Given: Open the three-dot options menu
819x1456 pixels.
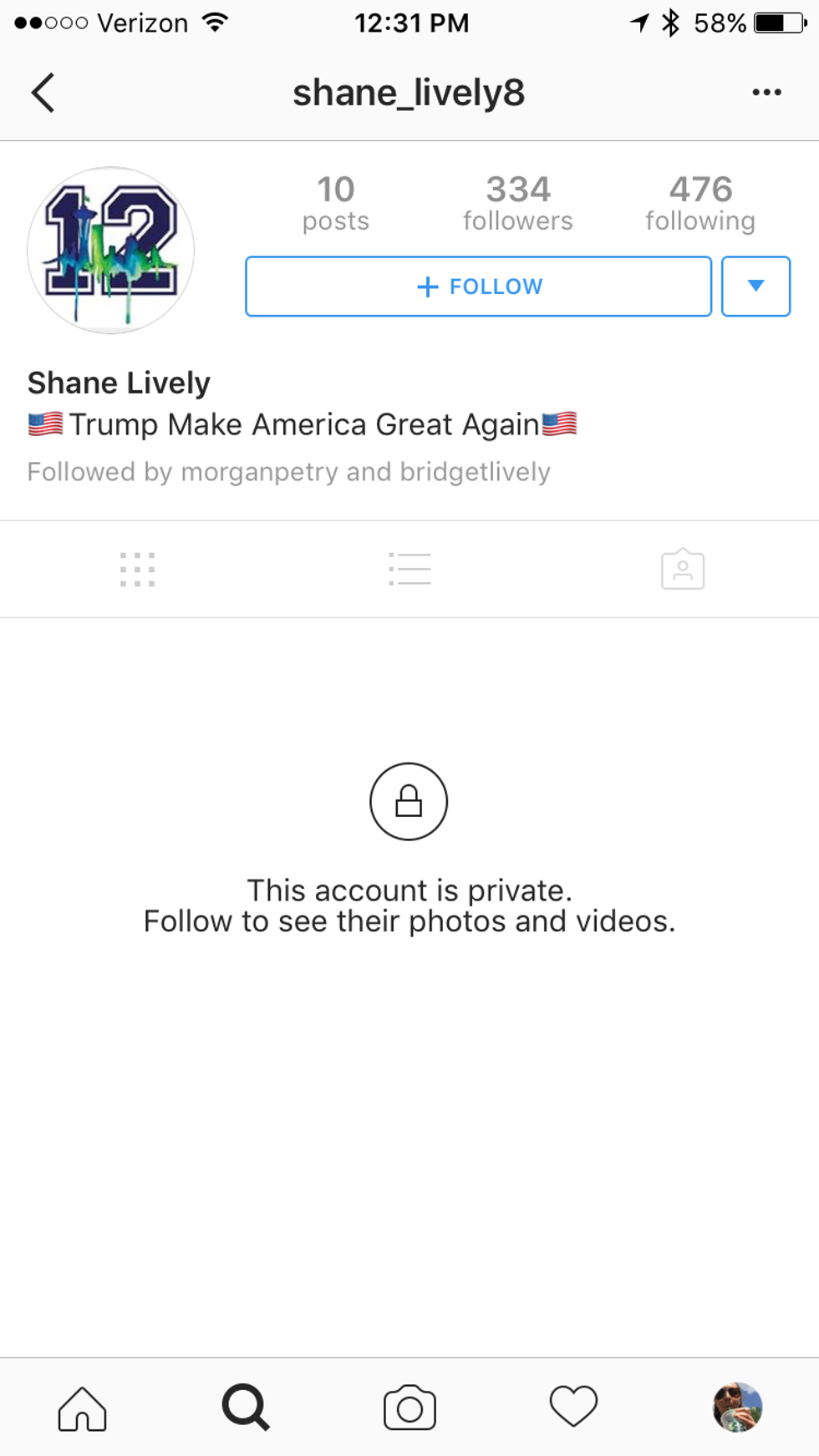Looking at the screenshot, I should tap(766, 92).
